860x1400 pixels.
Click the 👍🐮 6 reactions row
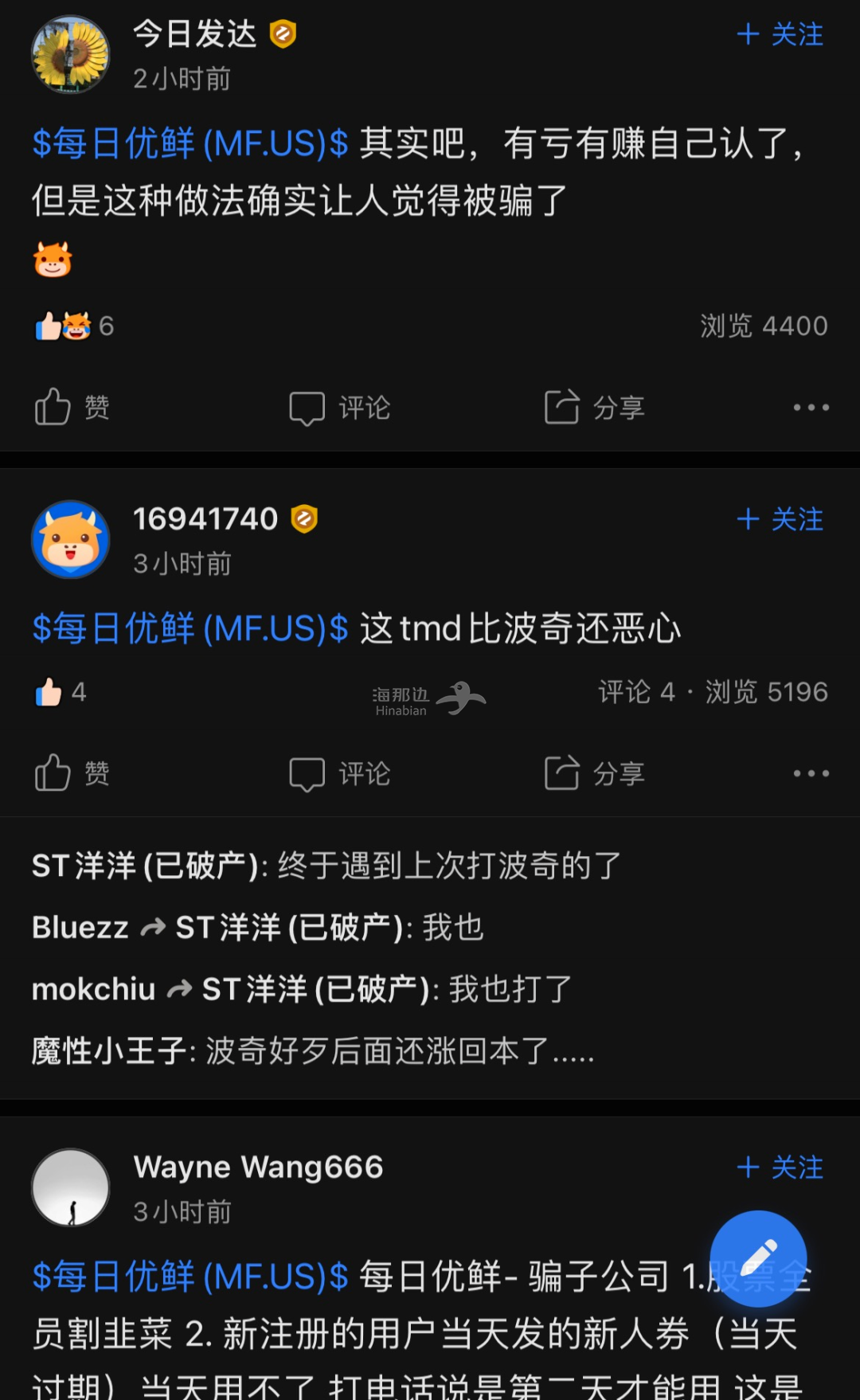click(x=72, y=326)
